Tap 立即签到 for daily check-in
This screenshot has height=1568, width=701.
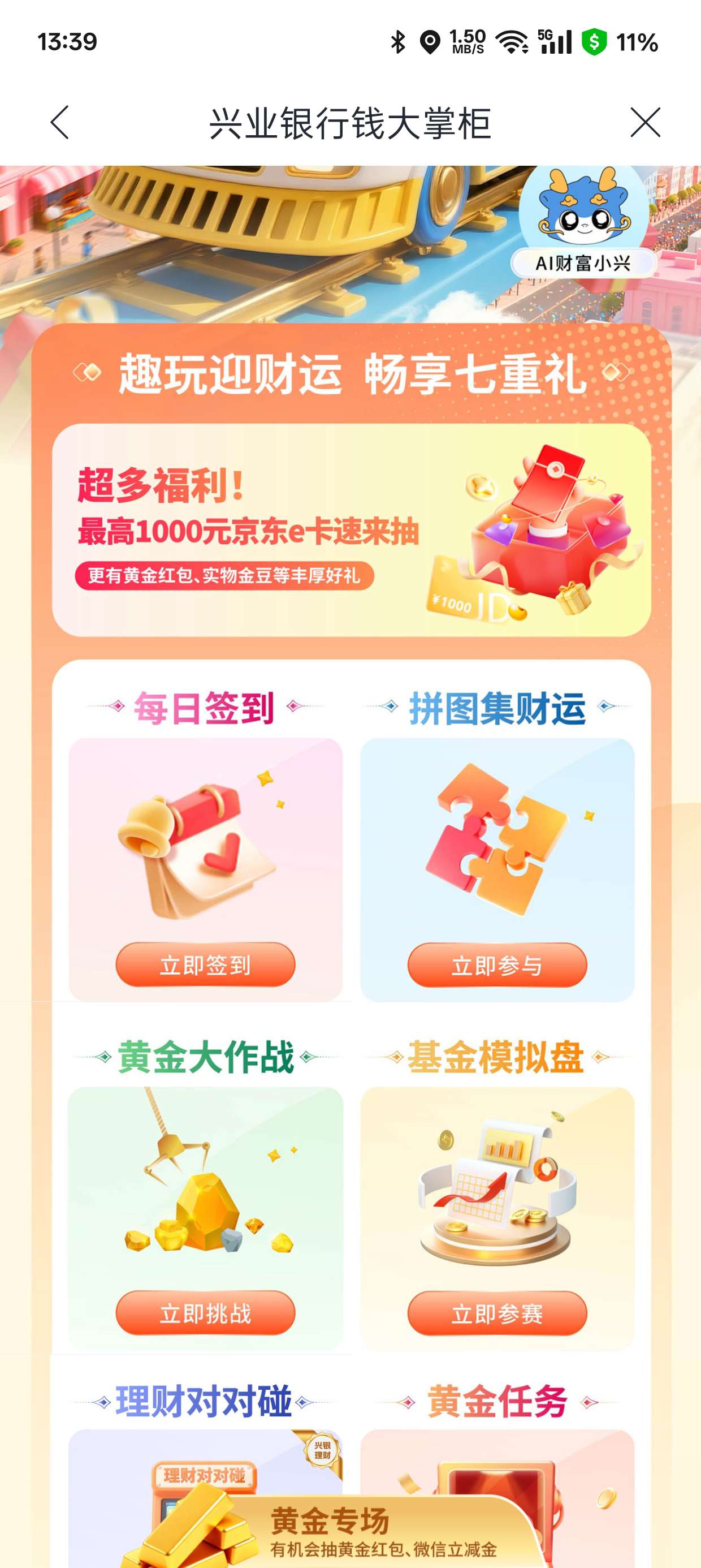pos(205,965)
